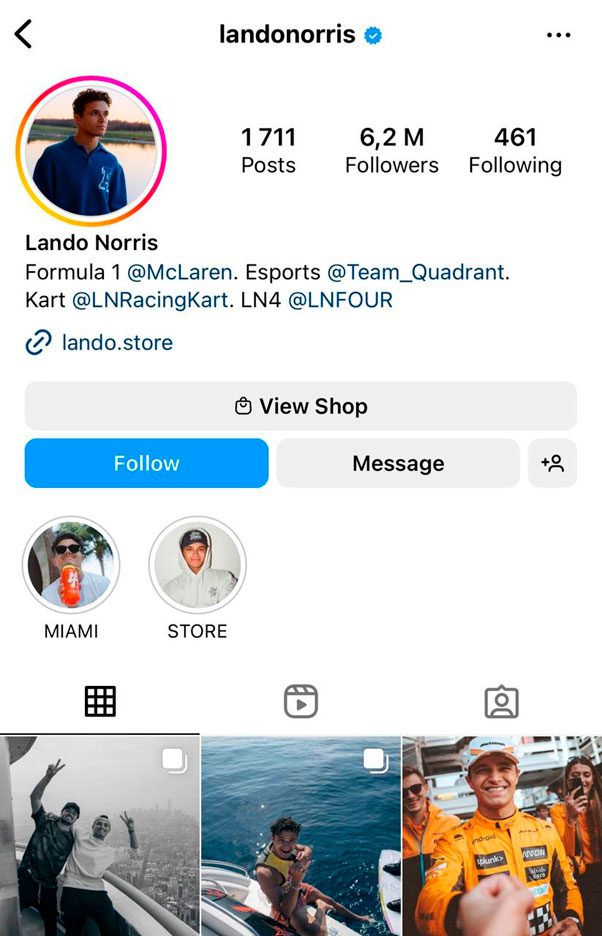Open the black-and-white rooftop post

[99, 835]
